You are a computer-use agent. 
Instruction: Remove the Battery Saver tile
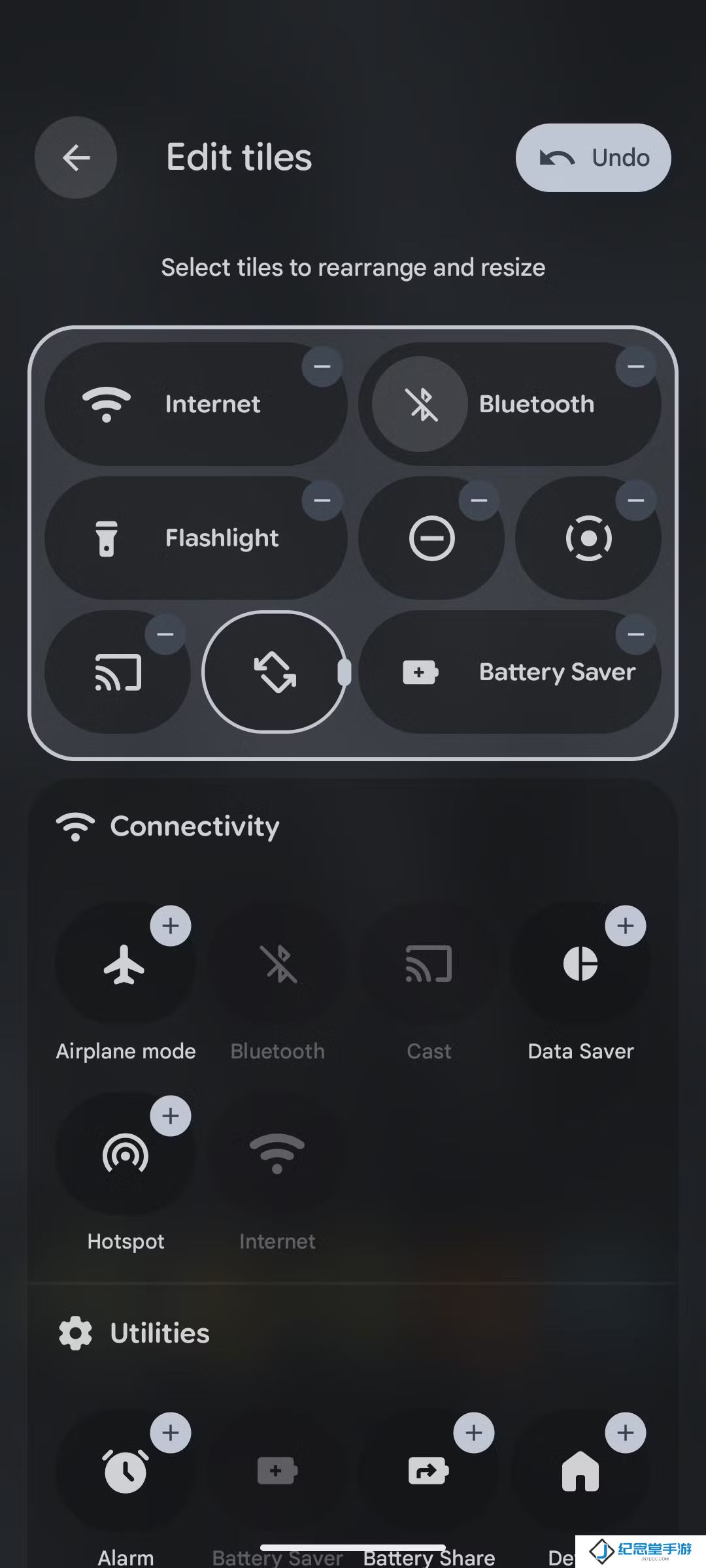636,634
